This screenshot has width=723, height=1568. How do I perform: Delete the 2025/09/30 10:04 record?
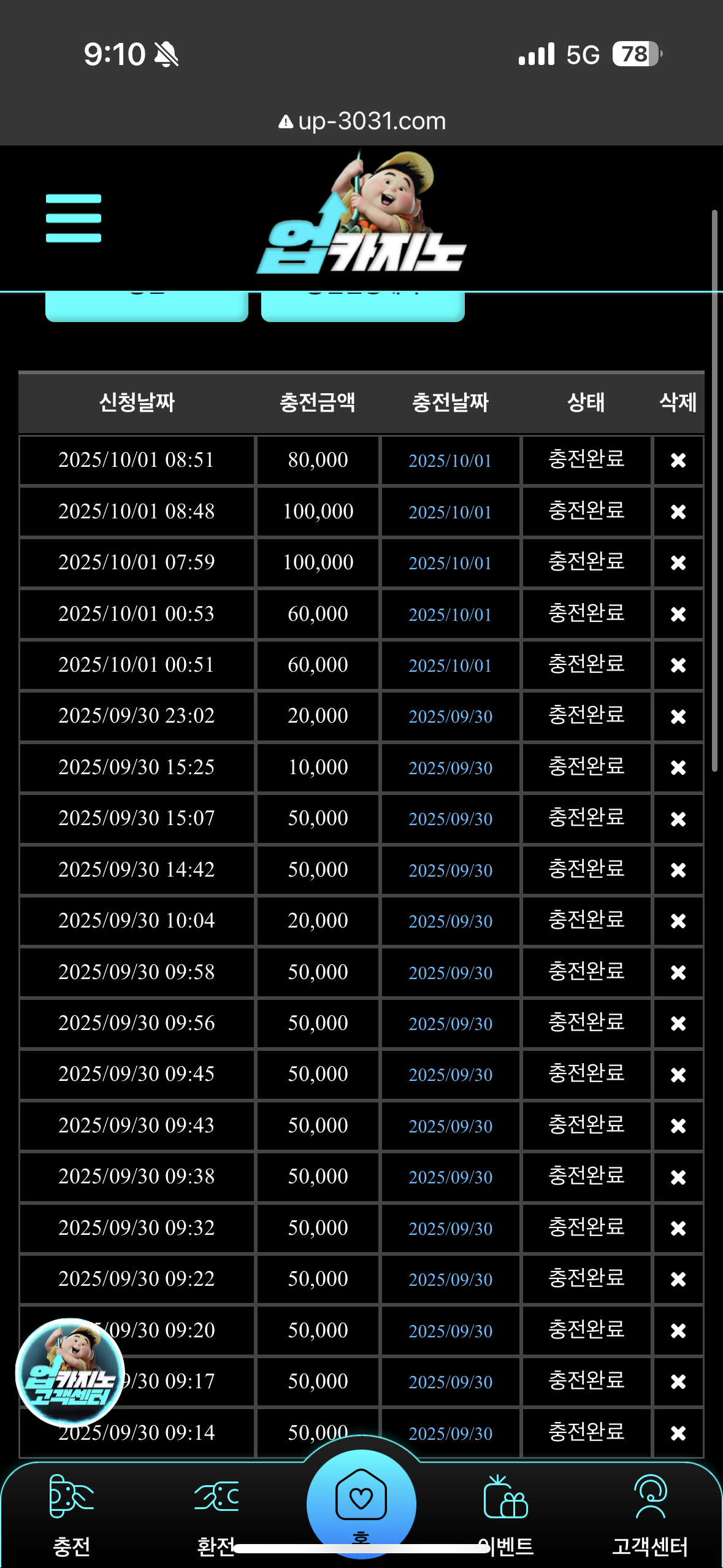click(678, 921)
